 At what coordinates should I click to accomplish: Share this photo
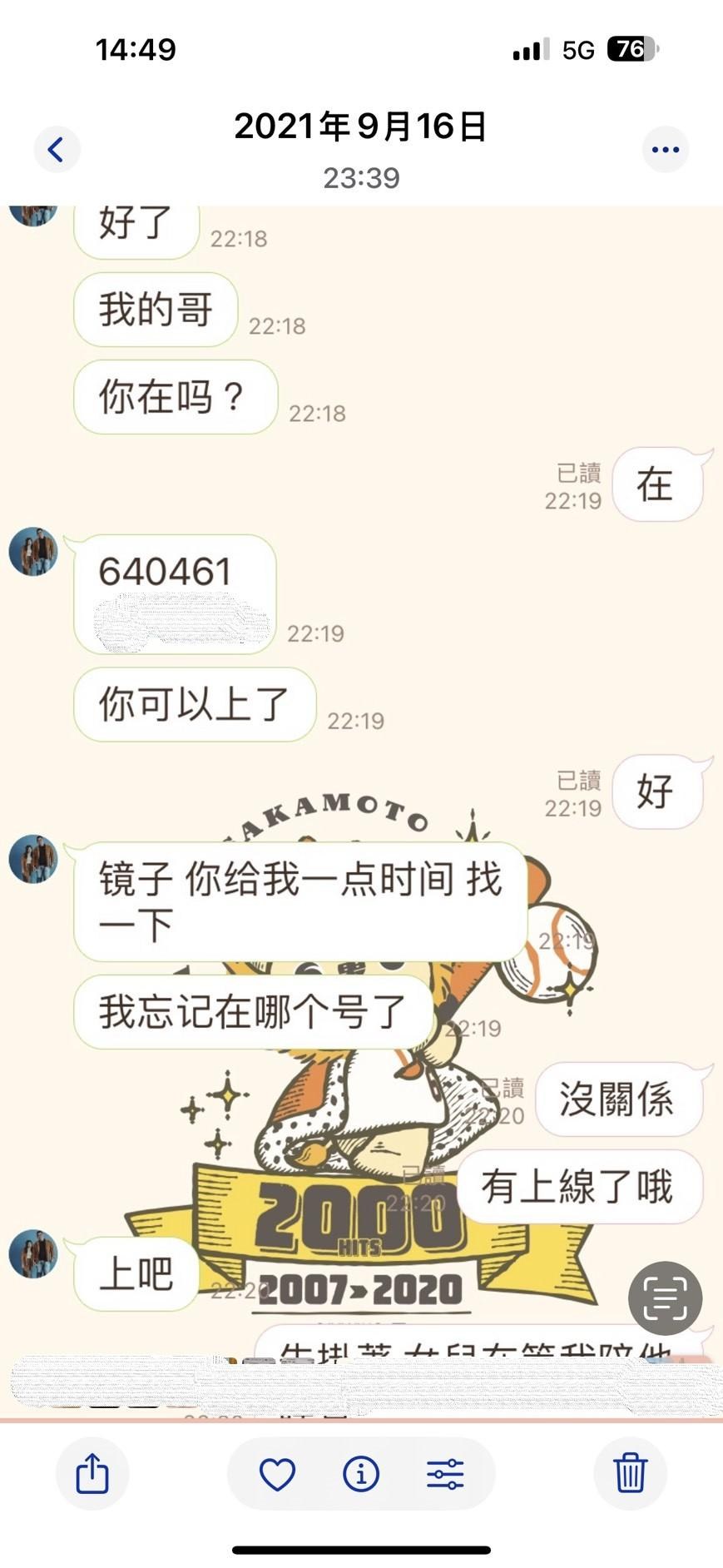92,1474
